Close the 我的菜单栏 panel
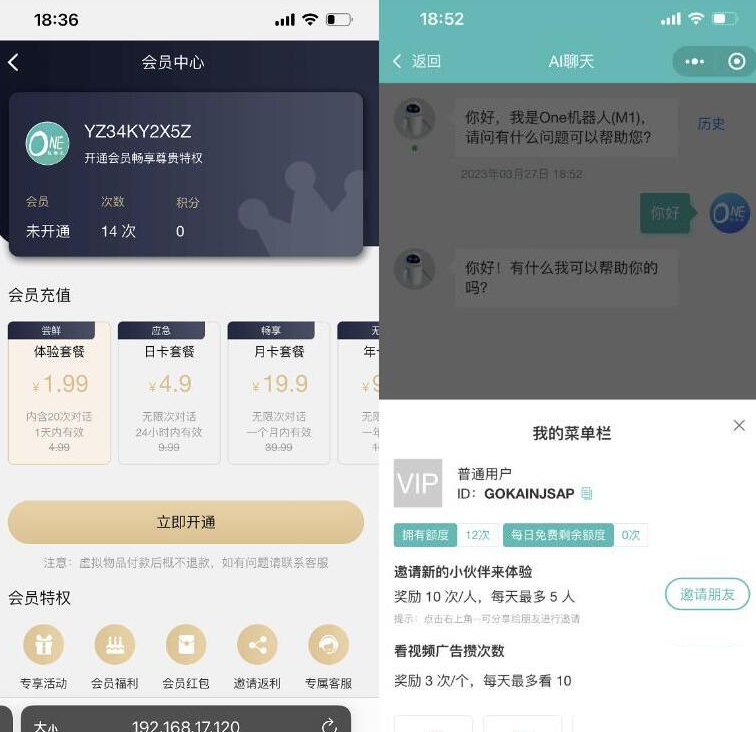The width and height of the screenshot is (756, 732). pos(739,425)
